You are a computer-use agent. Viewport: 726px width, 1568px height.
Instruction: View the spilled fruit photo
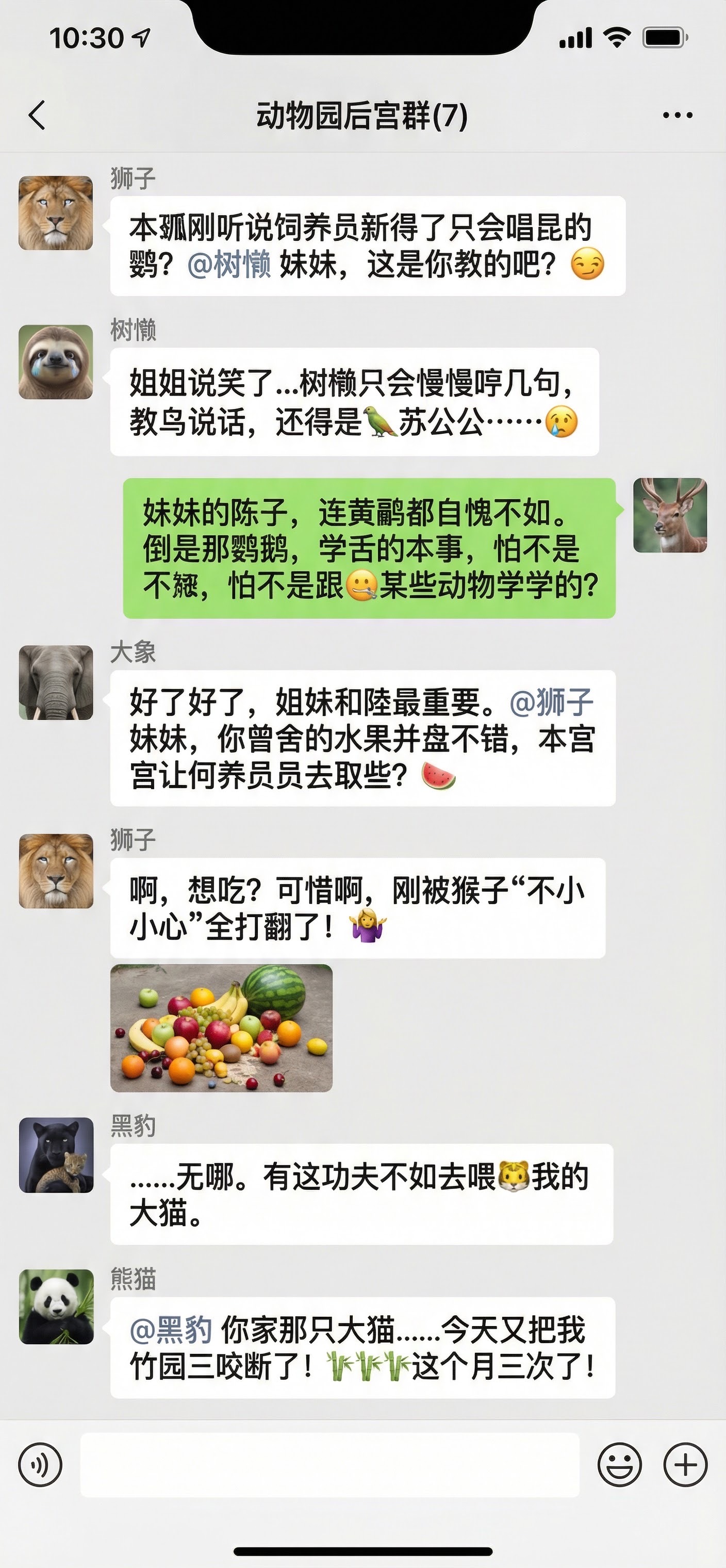(222, 1028)
